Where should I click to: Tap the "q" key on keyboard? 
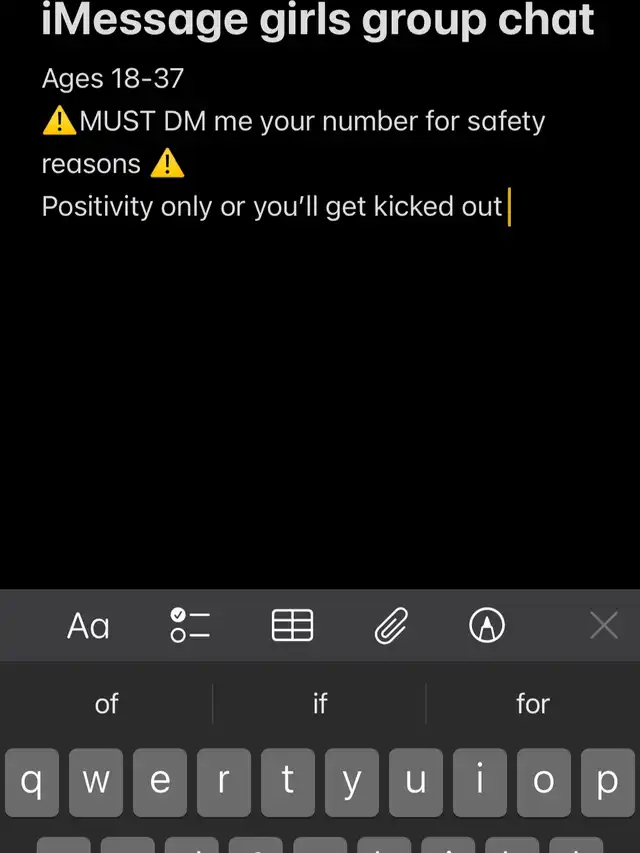pyautogui.click(x=32, y=783)
